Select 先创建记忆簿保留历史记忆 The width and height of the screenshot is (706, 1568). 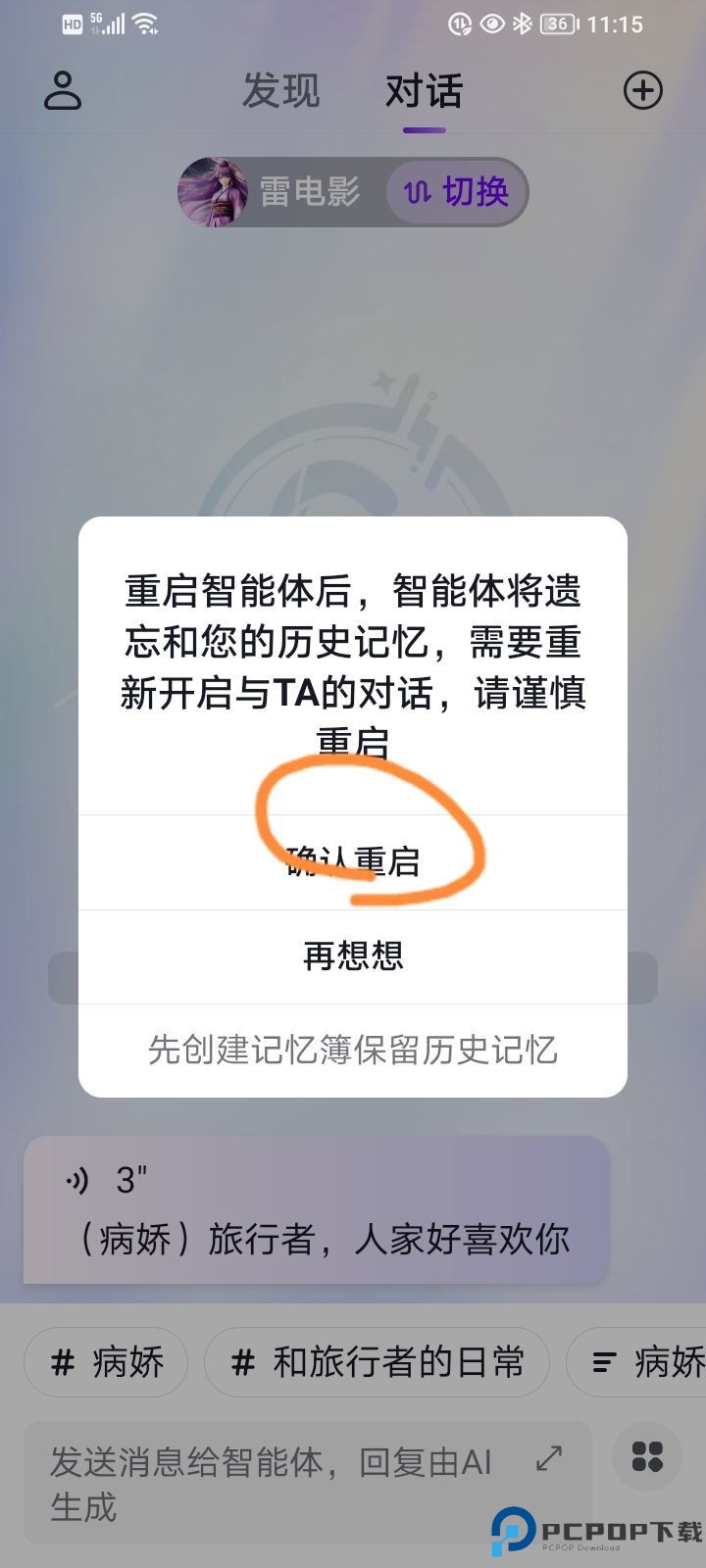pos(353,1050)
